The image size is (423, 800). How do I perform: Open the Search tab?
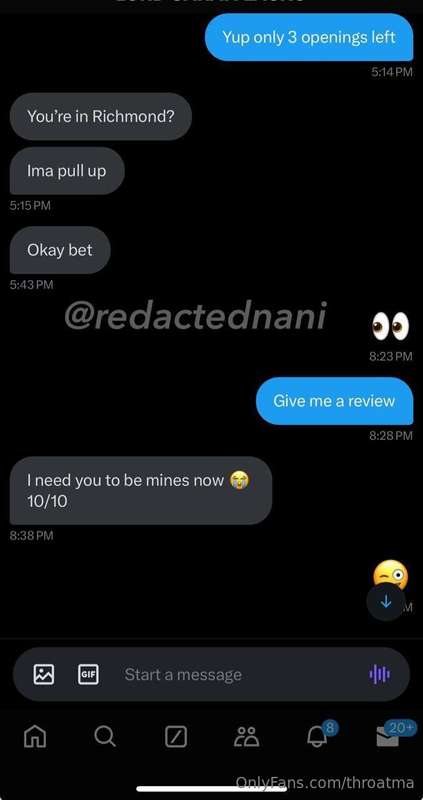[105, 737]
